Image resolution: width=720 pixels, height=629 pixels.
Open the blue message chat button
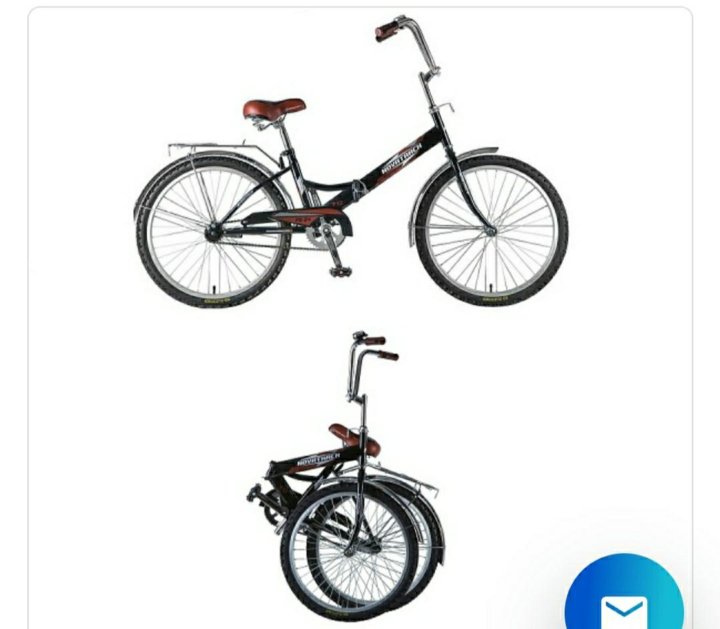624,604
